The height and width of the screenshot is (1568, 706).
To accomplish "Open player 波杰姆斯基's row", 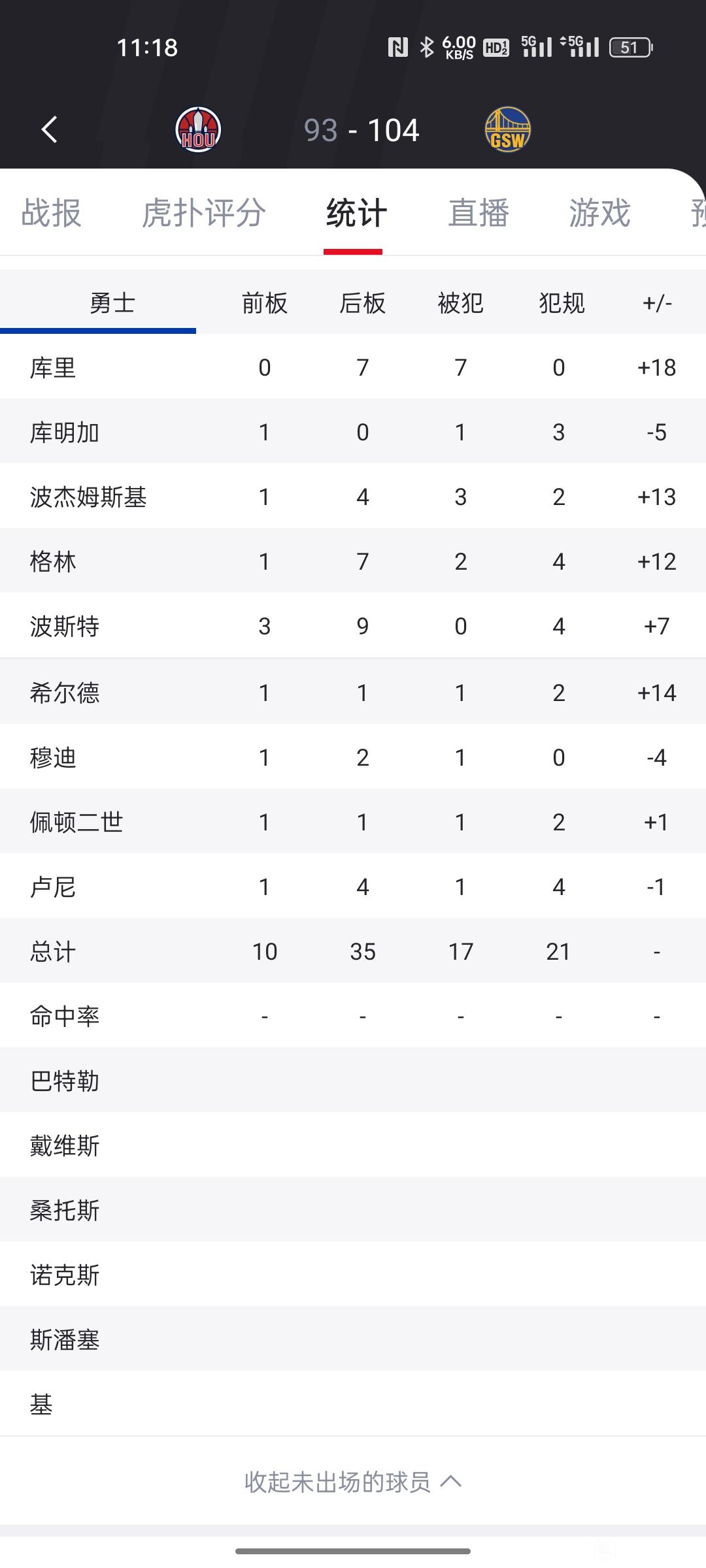I will [353, 497].
